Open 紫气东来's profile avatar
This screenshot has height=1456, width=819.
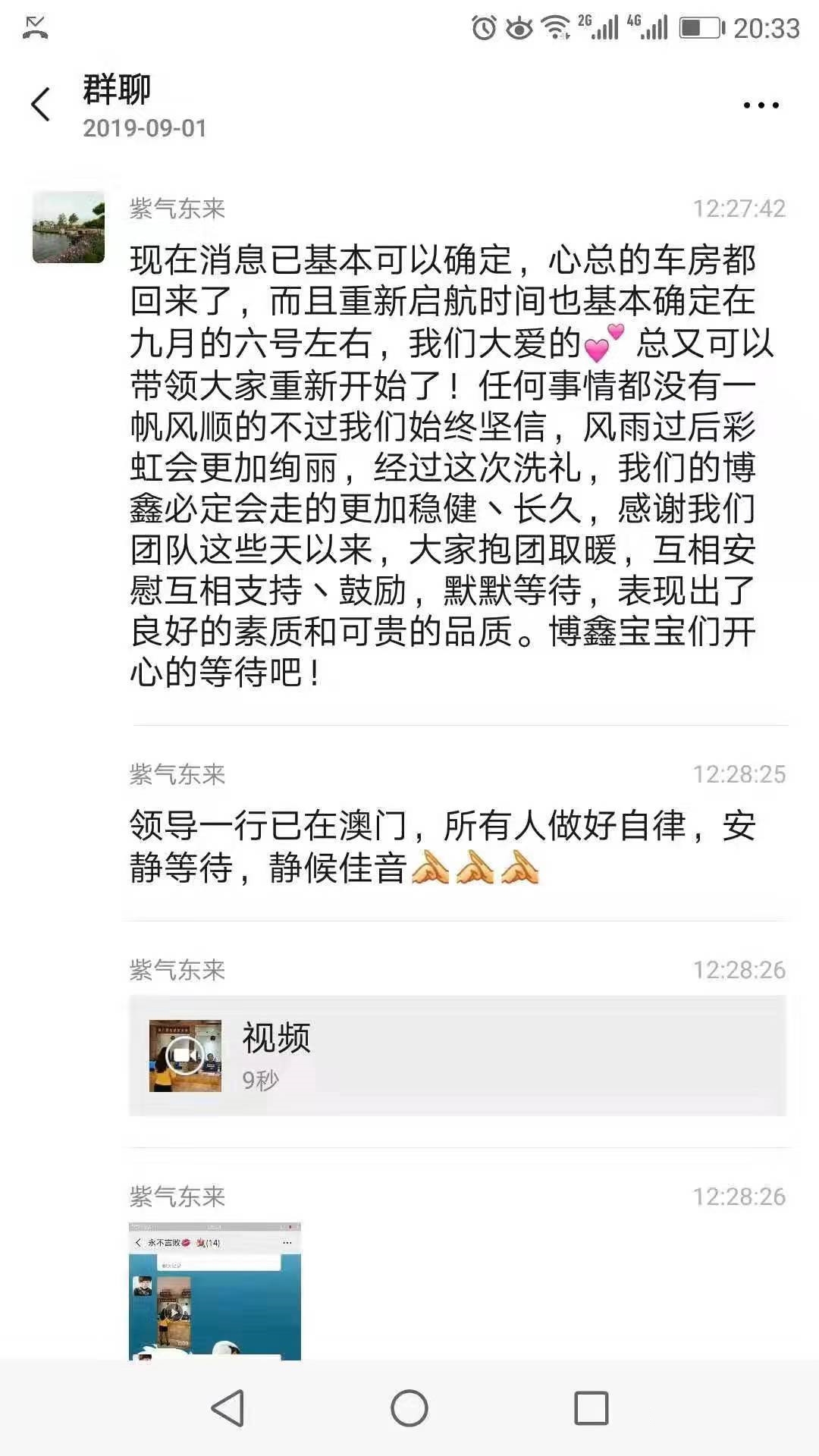point(68,227)
